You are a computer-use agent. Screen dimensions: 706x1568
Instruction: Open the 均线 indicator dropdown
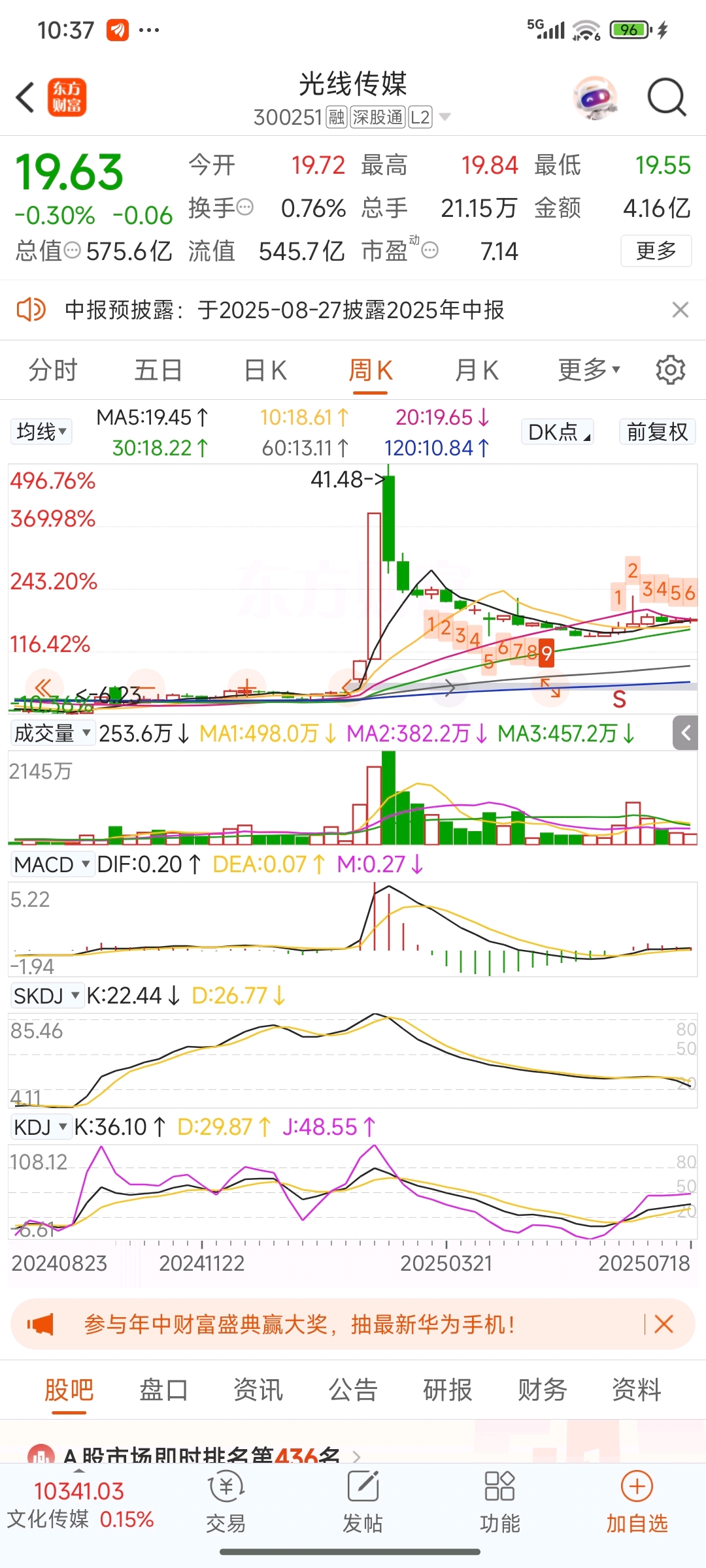[41, 432]
